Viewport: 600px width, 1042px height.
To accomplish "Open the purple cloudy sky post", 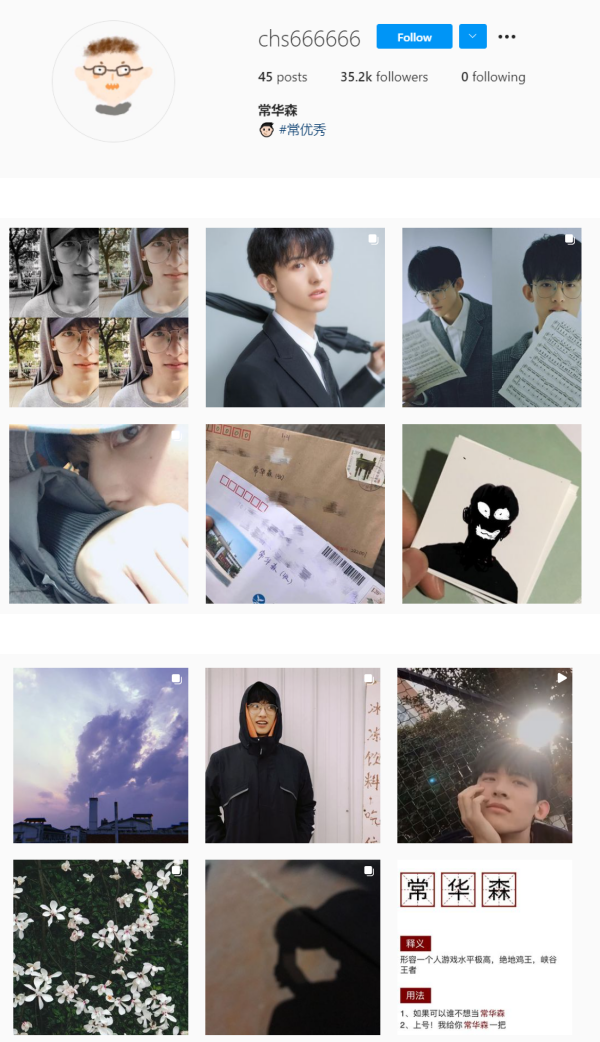I will click(100, 755).
